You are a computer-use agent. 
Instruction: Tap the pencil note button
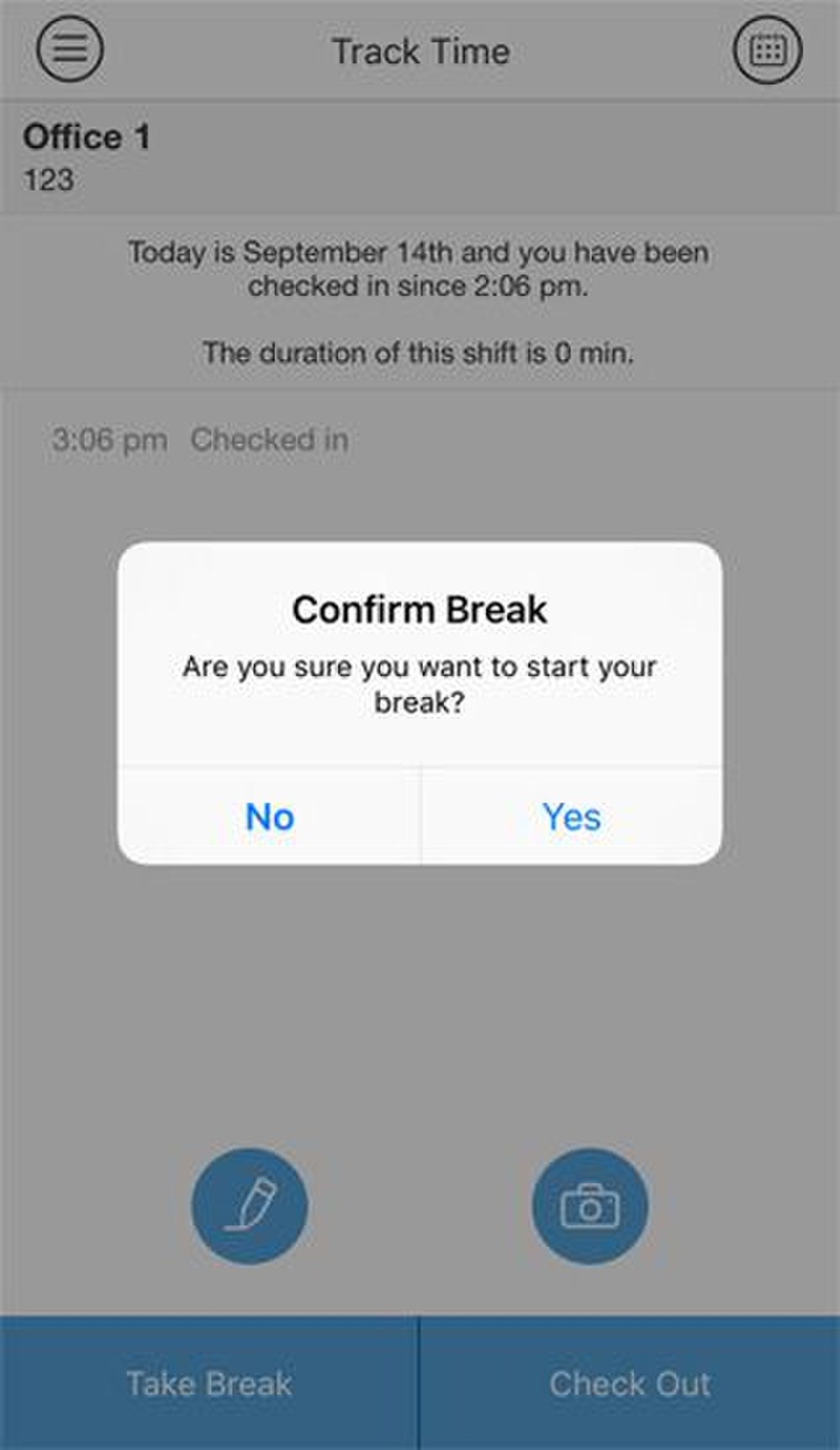tap(249, 1206)
